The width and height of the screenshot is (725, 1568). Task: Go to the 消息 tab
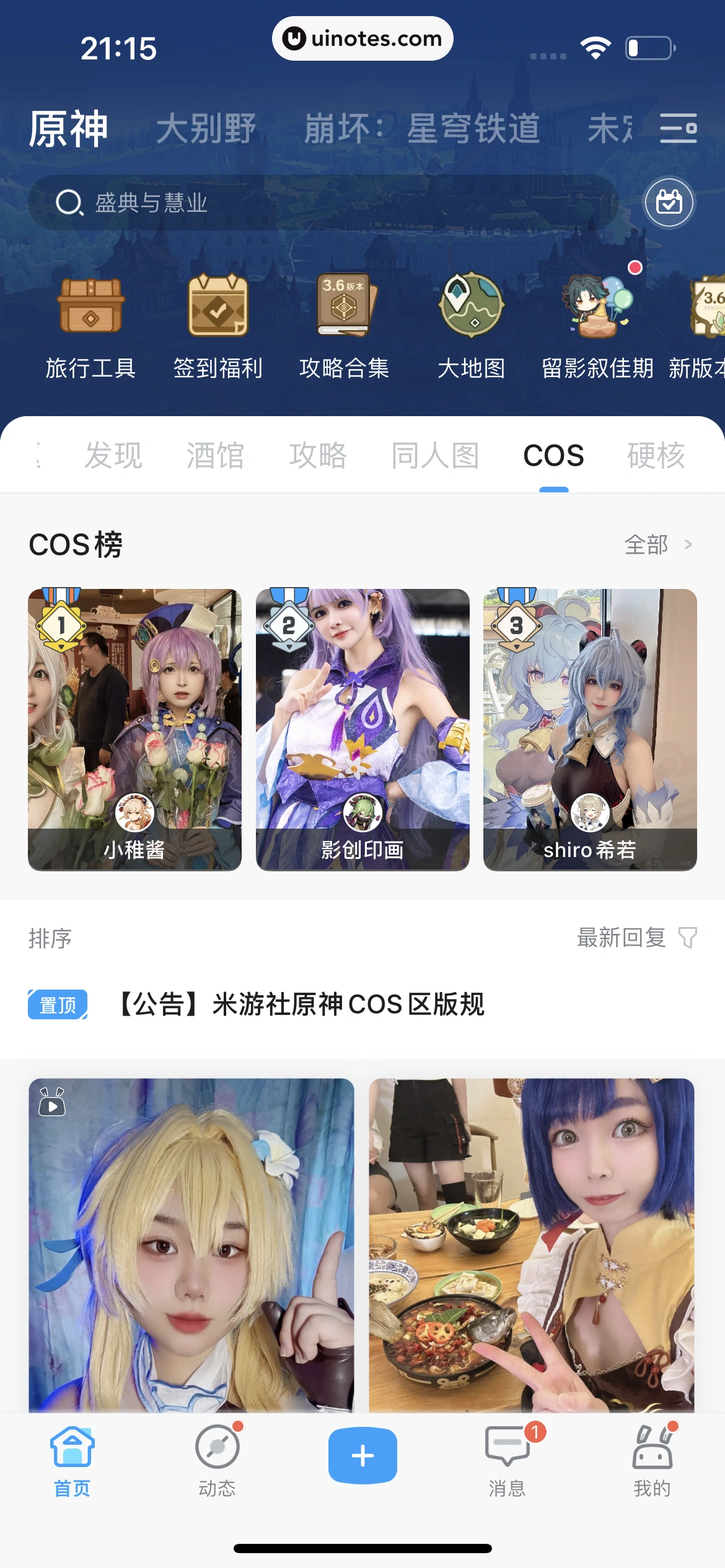pos(507,1460)
